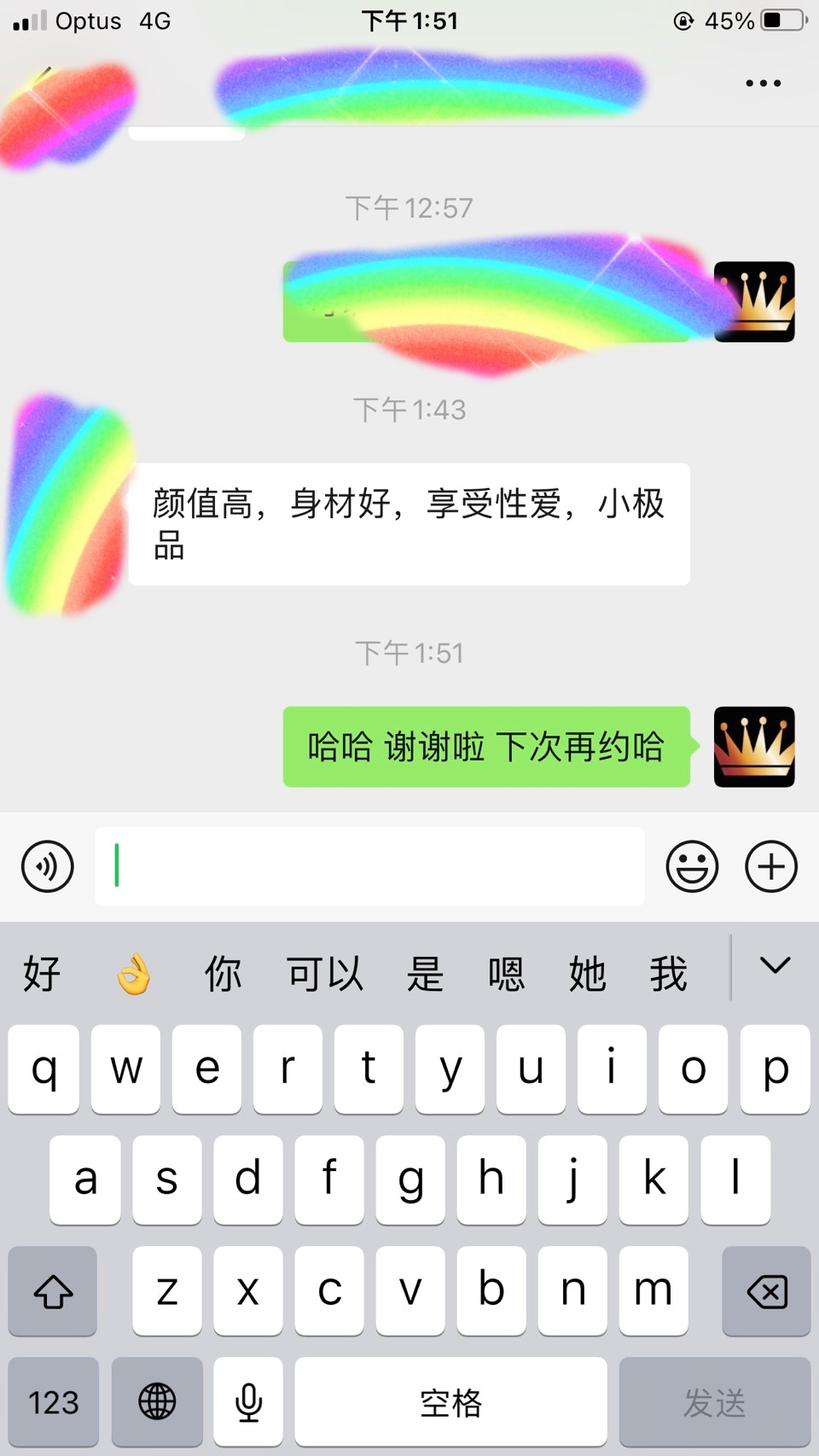The width and height of the screenshot is (819, 1456).
Task: Tap the 发送 send key
Action: coord(714,1401)
